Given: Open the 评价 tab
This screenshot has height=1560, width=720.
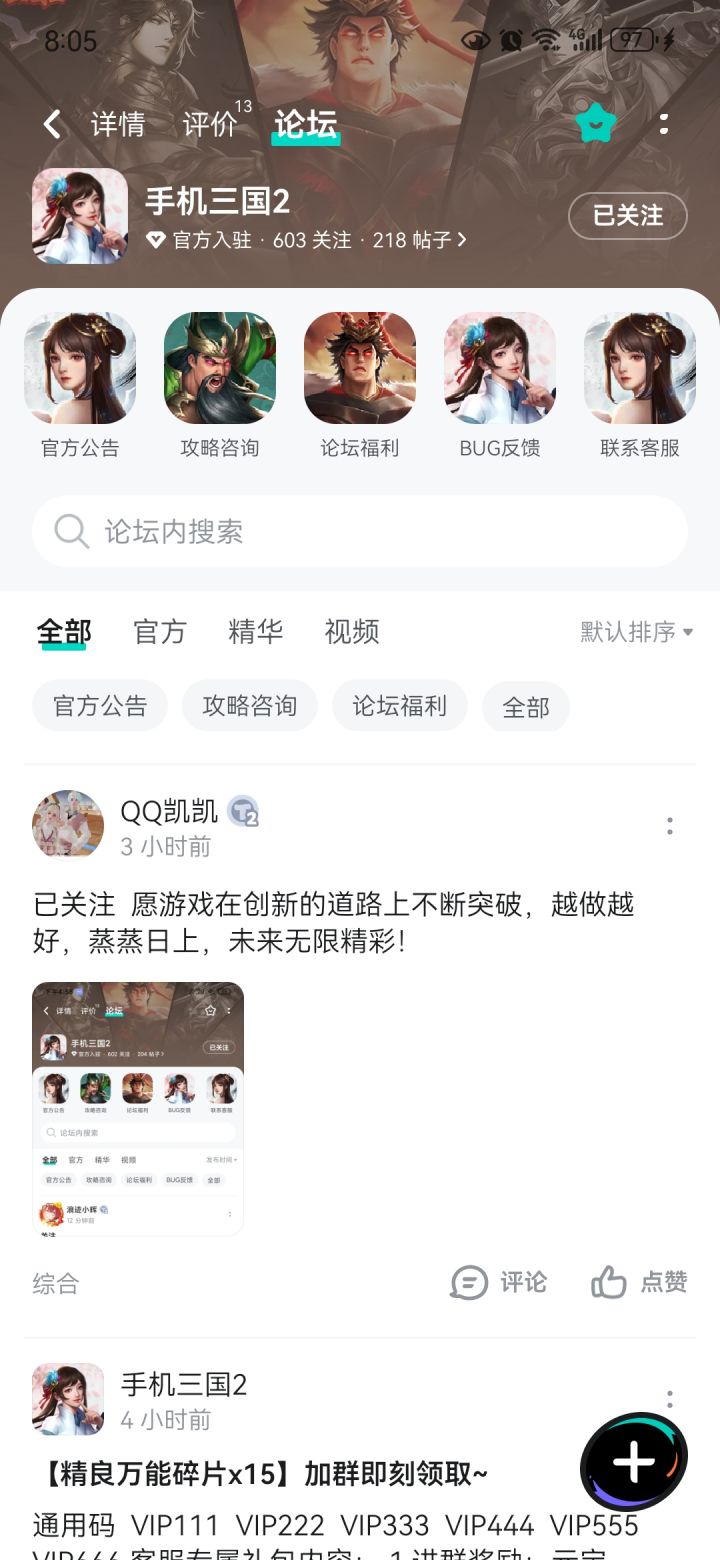Looking at the screenshot, I should 210,125.
